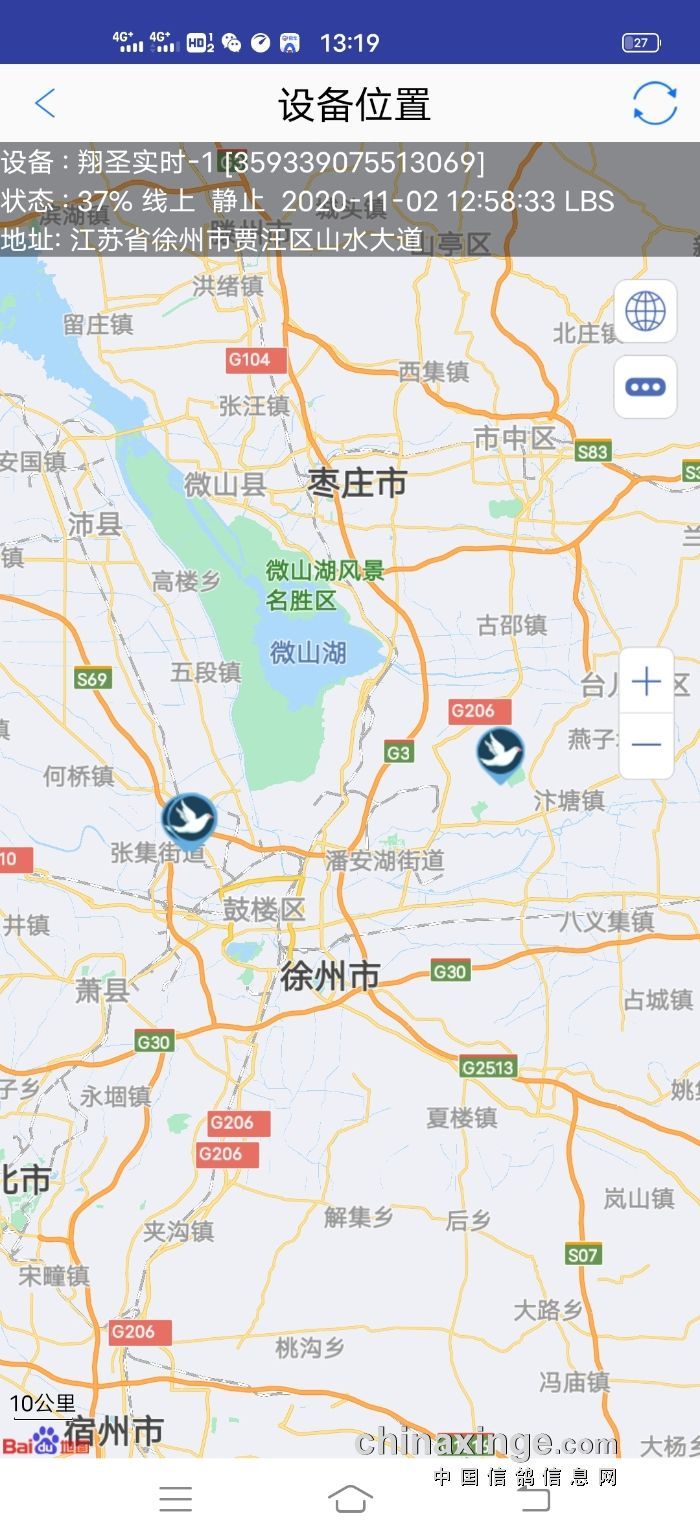700x1540 pixels.
Task: Go back from the 设备位置 screen
Action: point(45,103)
